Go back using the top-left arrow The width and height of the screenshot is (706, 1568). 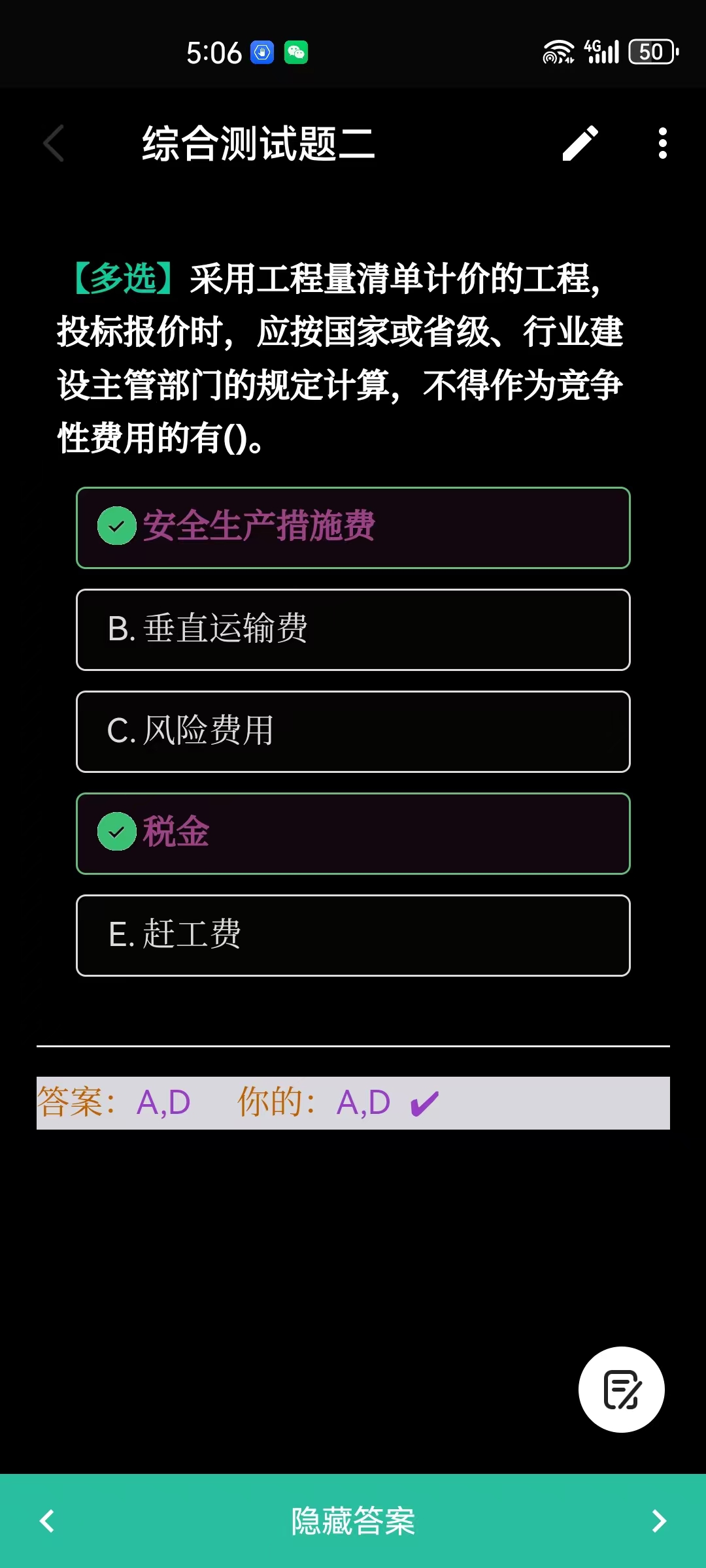tap(54, 143)
